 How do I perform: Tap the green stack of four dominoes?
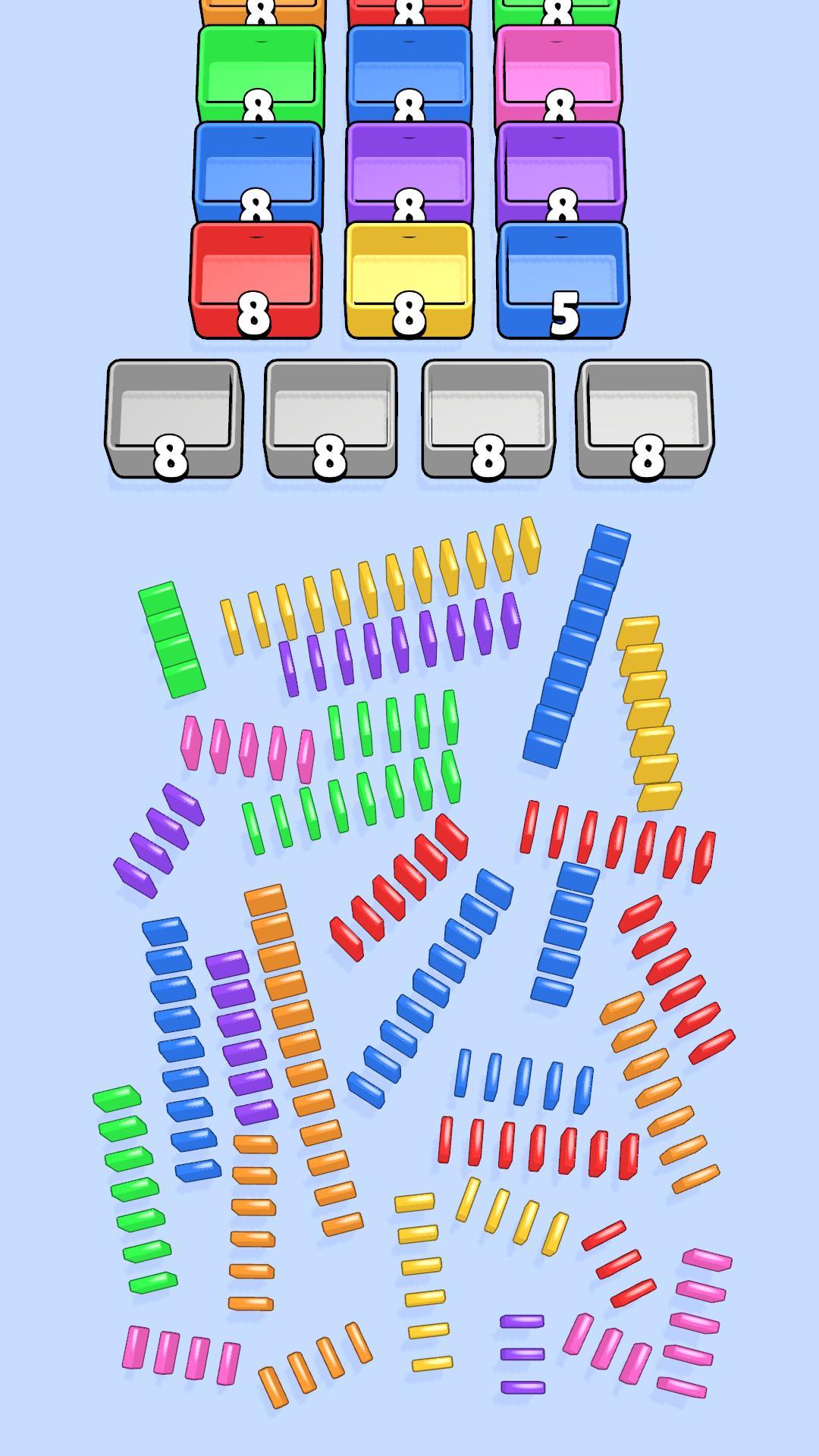point(172,639)
